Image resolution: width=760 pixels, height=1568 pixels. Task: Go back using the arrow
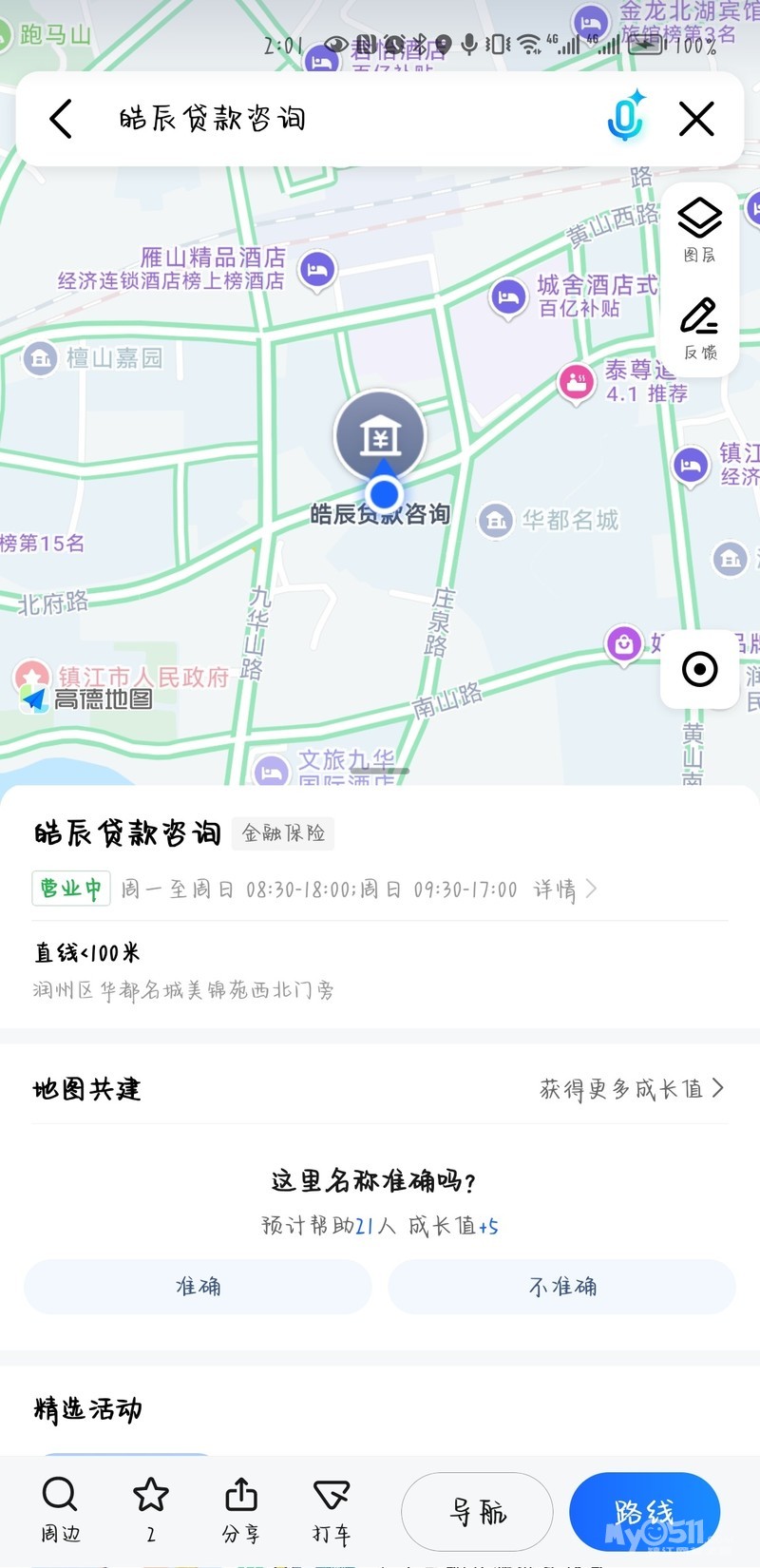click(x=61, y=120)
